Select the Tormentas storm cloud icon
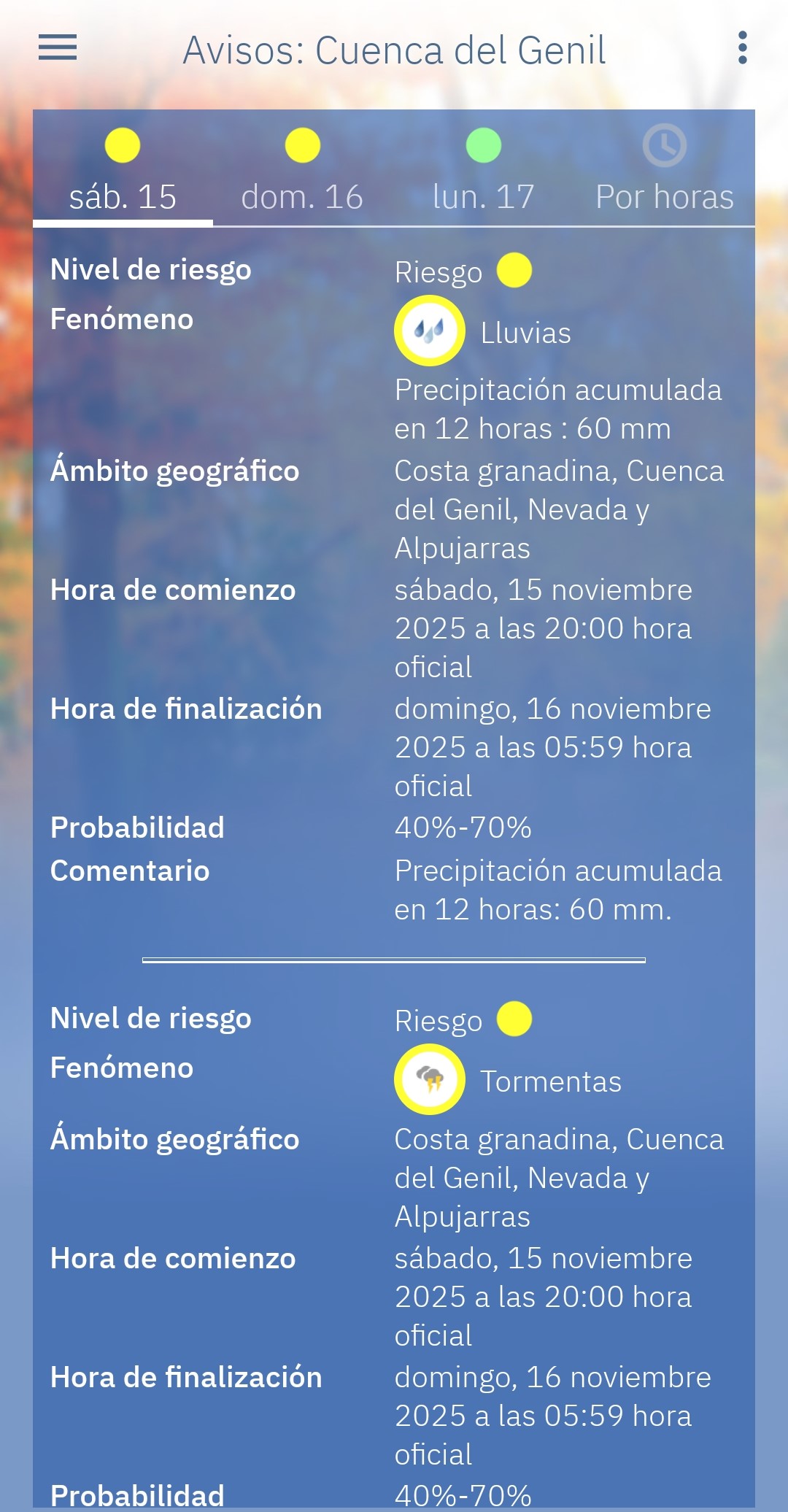 pyautogui.click(x=429, y=1080)
